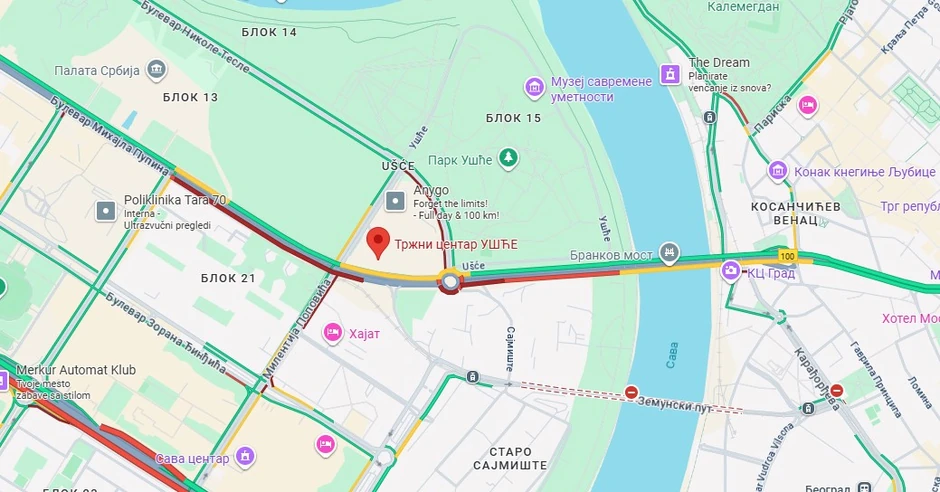Select the КЦ Град marker

(731, 270)
